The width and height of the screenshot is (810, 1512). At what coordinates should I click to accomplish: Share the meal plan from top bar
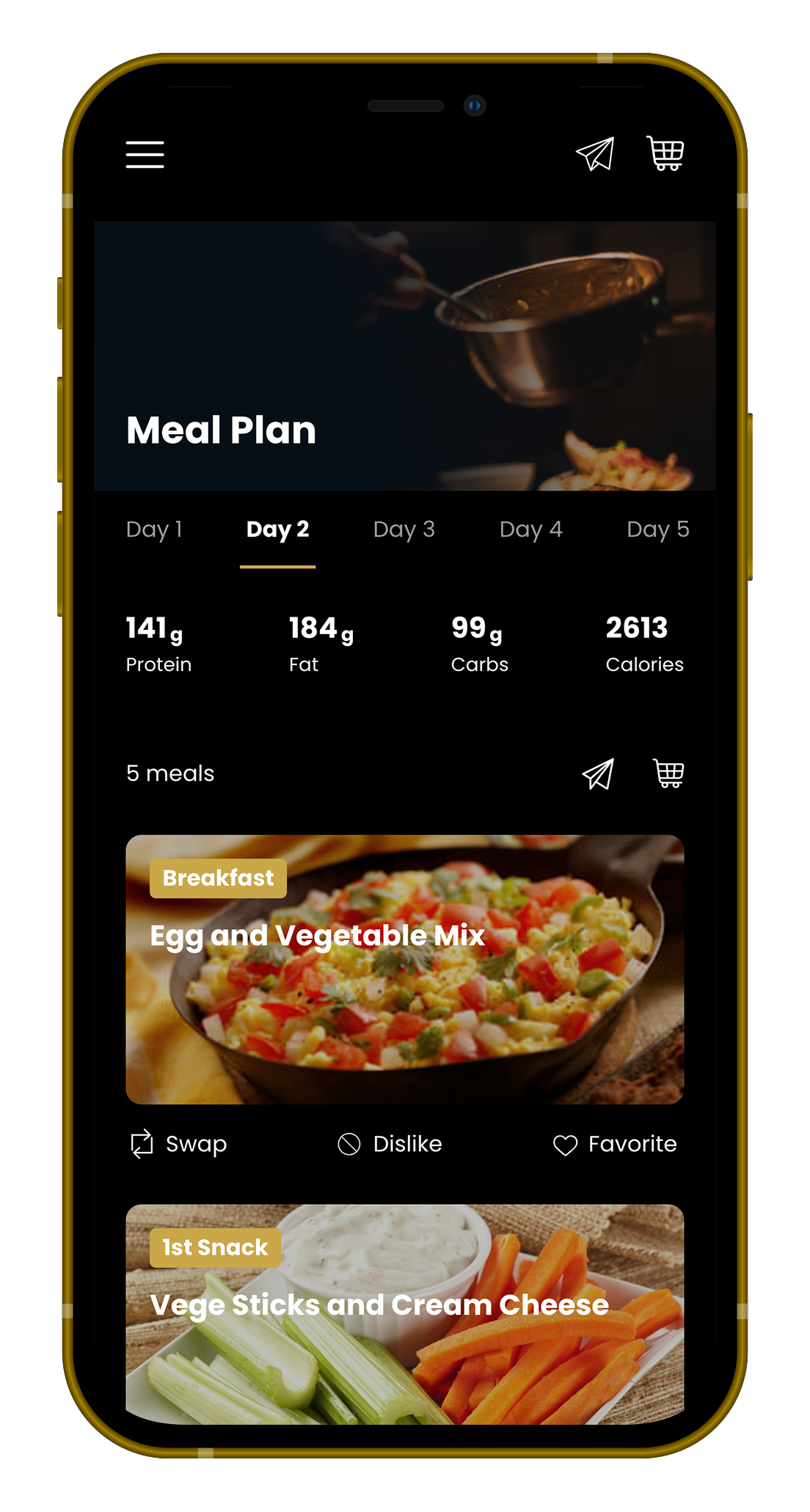coord(594,154)
